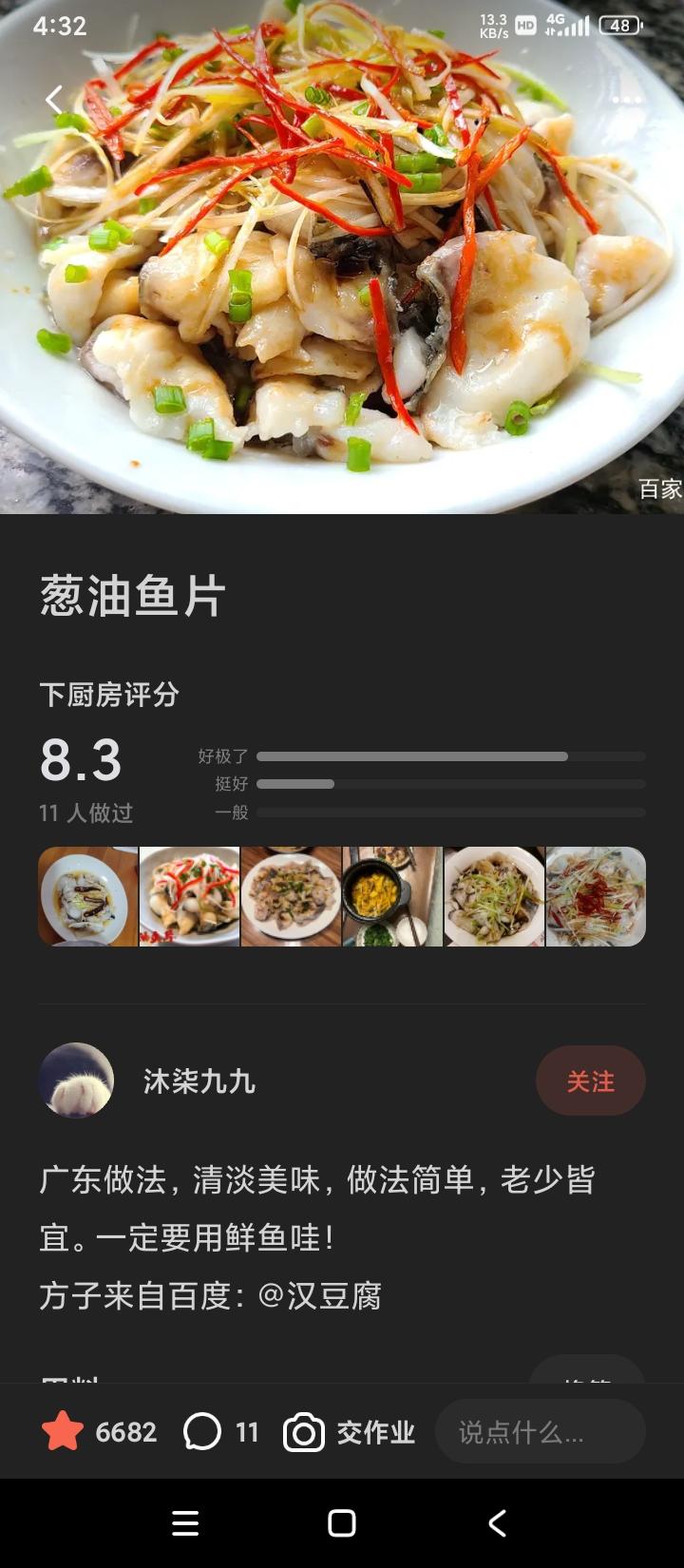Open the fifth user dish photo
Viewport: 684px width, 1568px height.
tap(494, 896)
